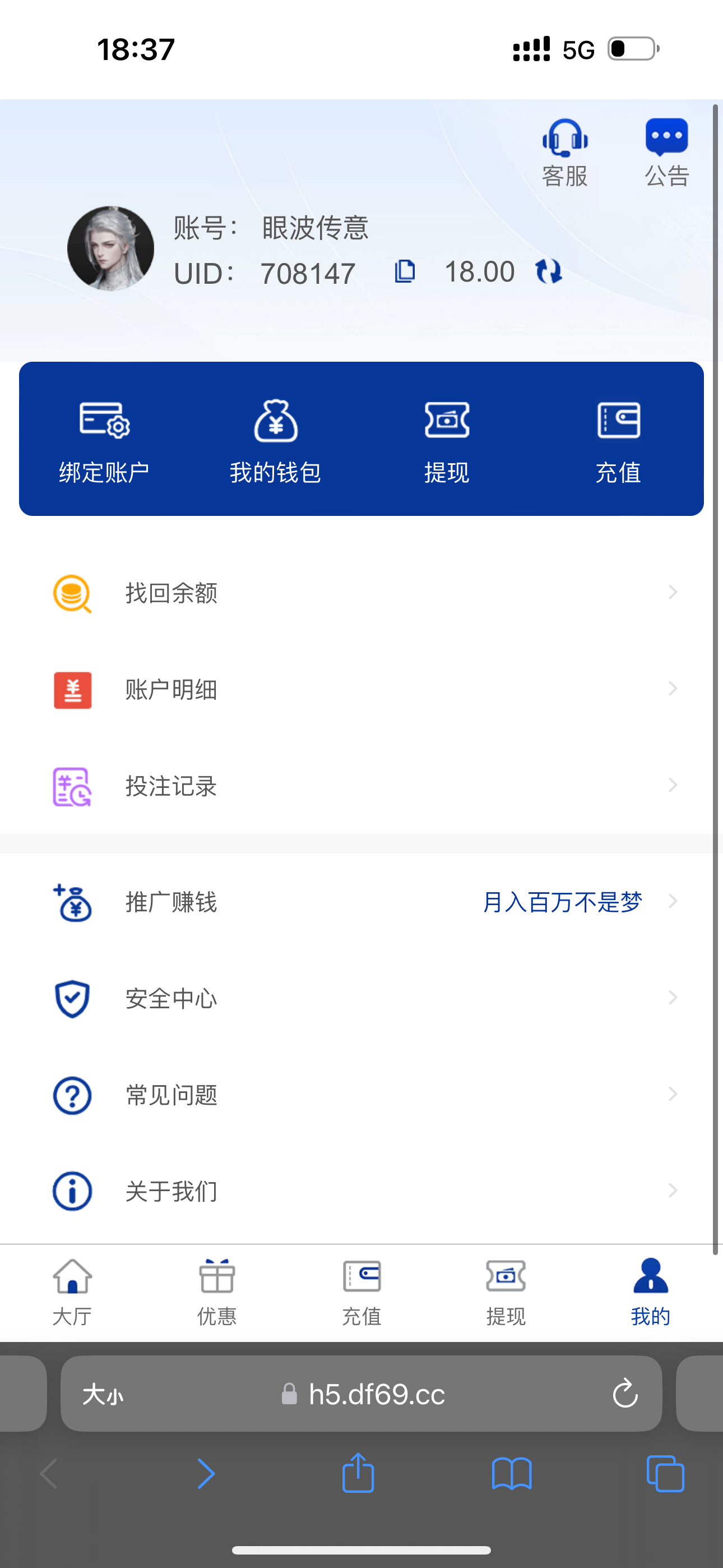Refresh the account balance
This screenshot has width=723, height=1568.
pos(548,271)
